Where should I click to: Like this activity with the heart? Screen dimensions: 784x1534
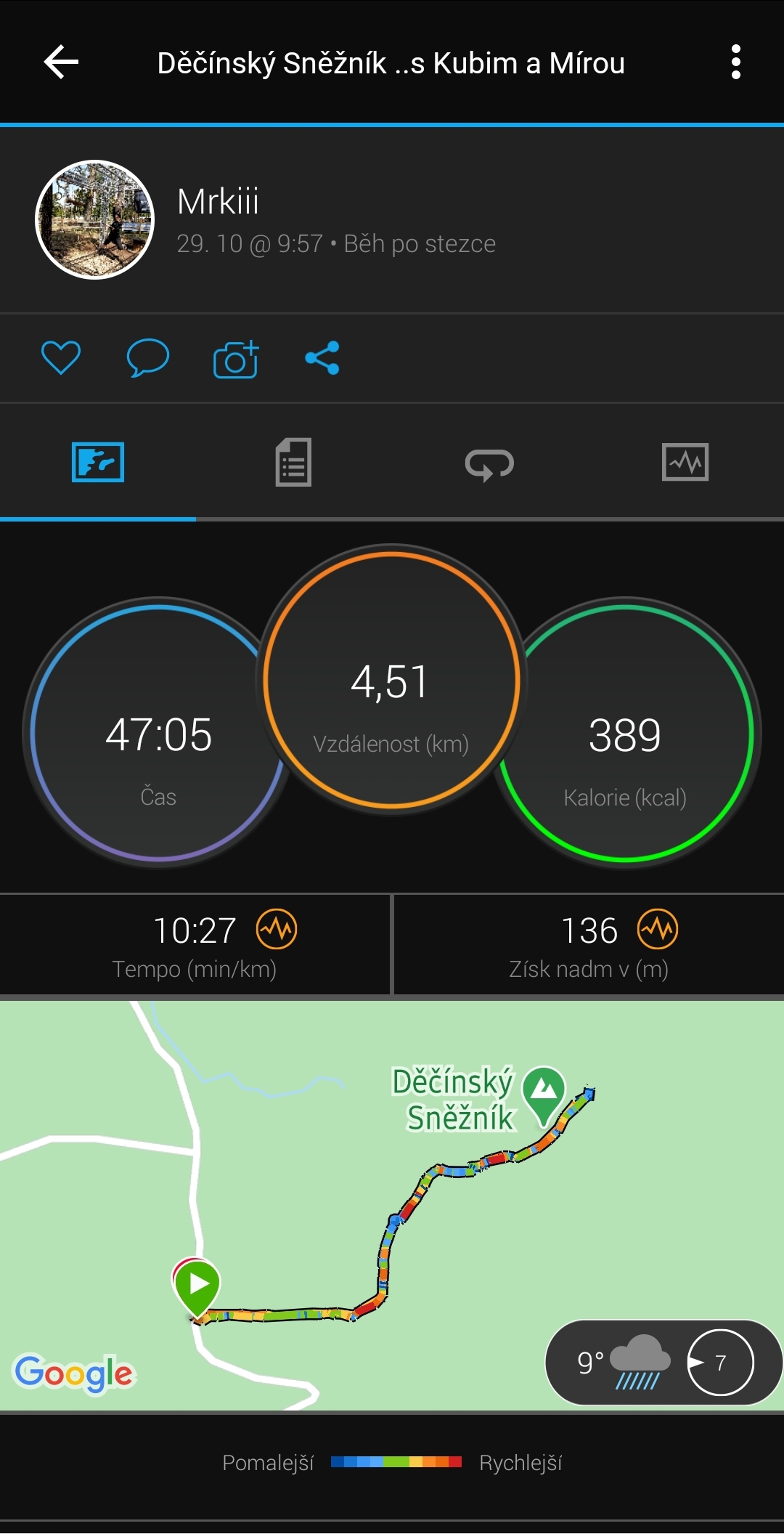pos(61,357)
